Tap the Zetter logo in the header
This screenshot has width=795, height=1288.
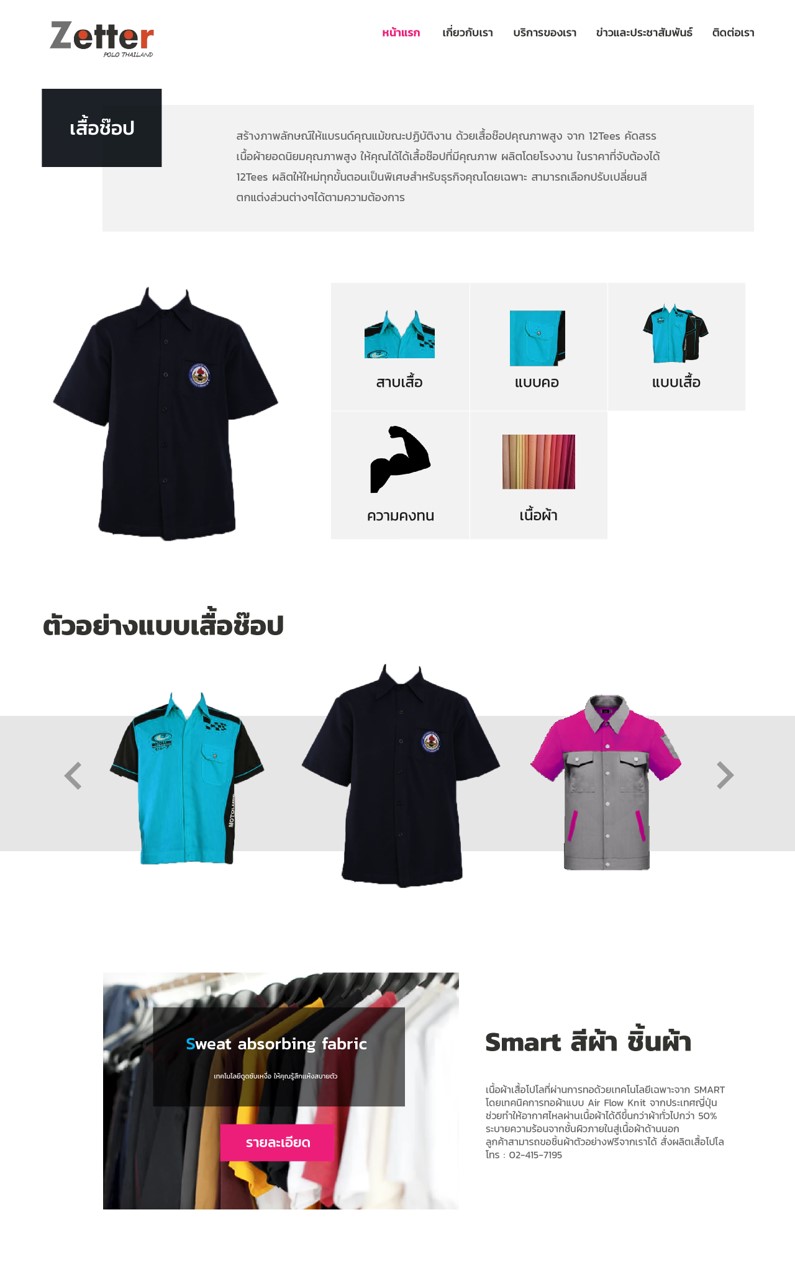tap(102, 38)
